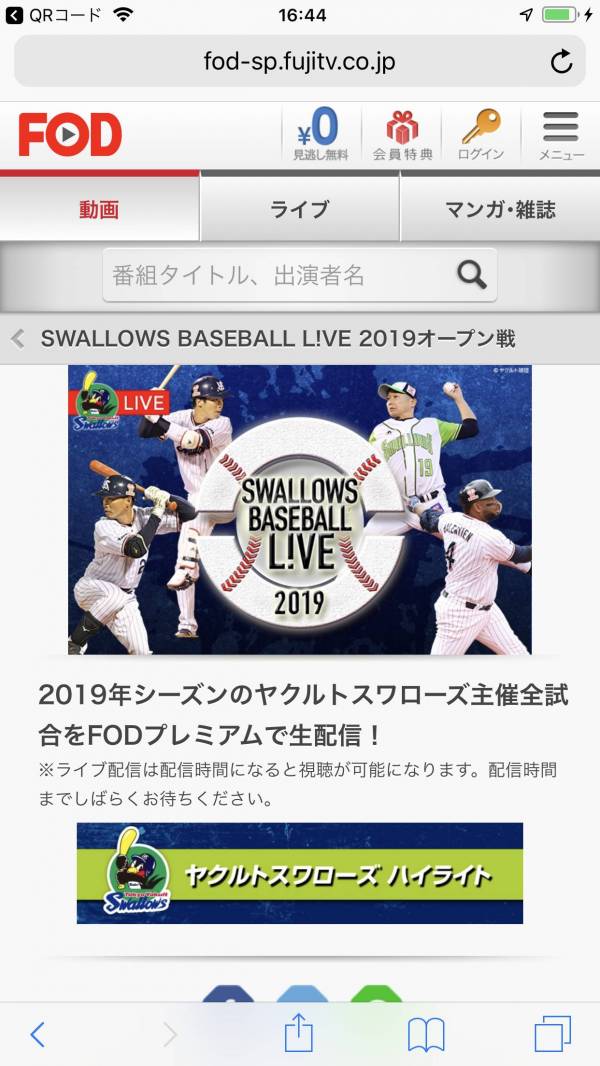Switch to the マンガ・雑誌 tab
The image size is (600, 1066).
click(x=500, y=210)
